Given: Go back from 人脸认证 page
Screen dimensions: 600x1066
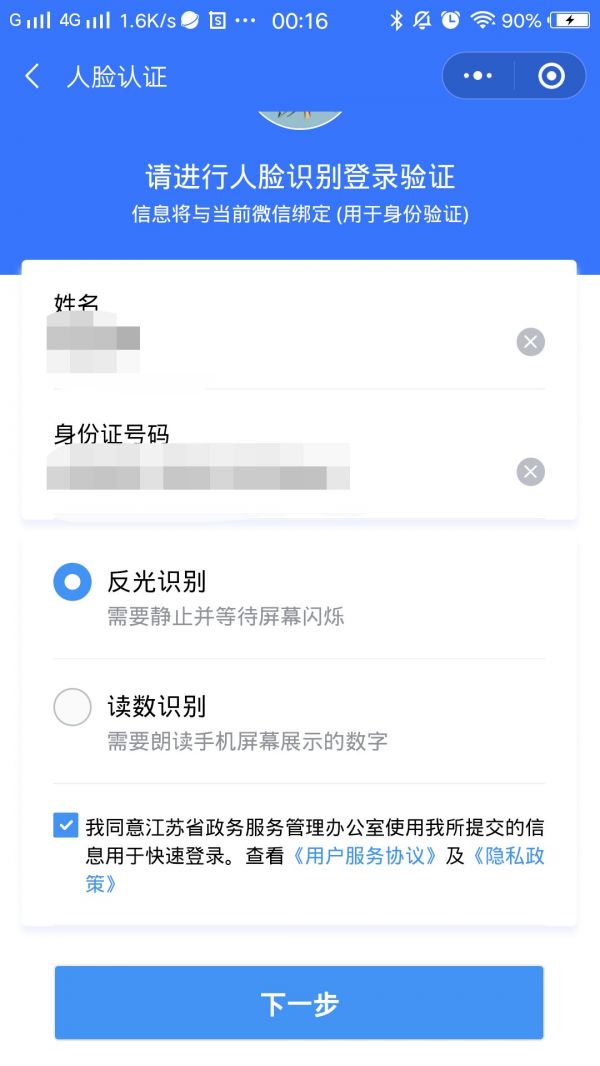Looking at the screenshot, I should (32, 76).
